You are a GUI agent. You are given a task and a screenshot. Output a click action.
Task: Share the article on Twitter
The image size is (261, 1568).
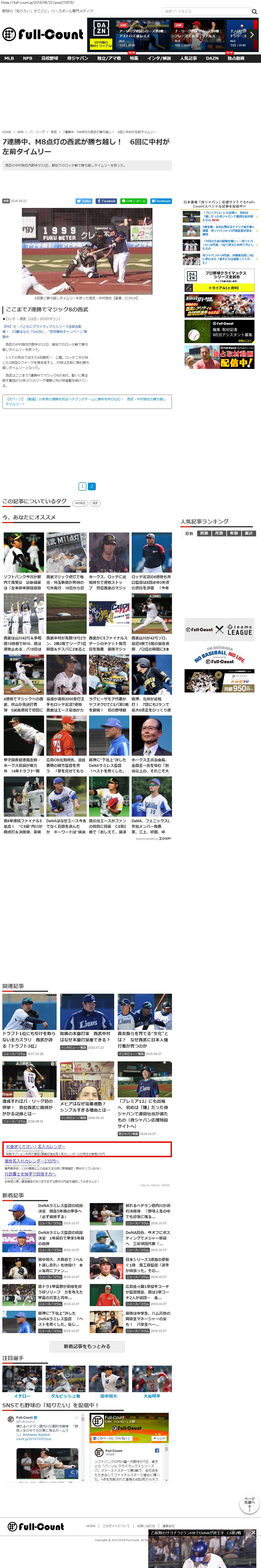[84, 201]
